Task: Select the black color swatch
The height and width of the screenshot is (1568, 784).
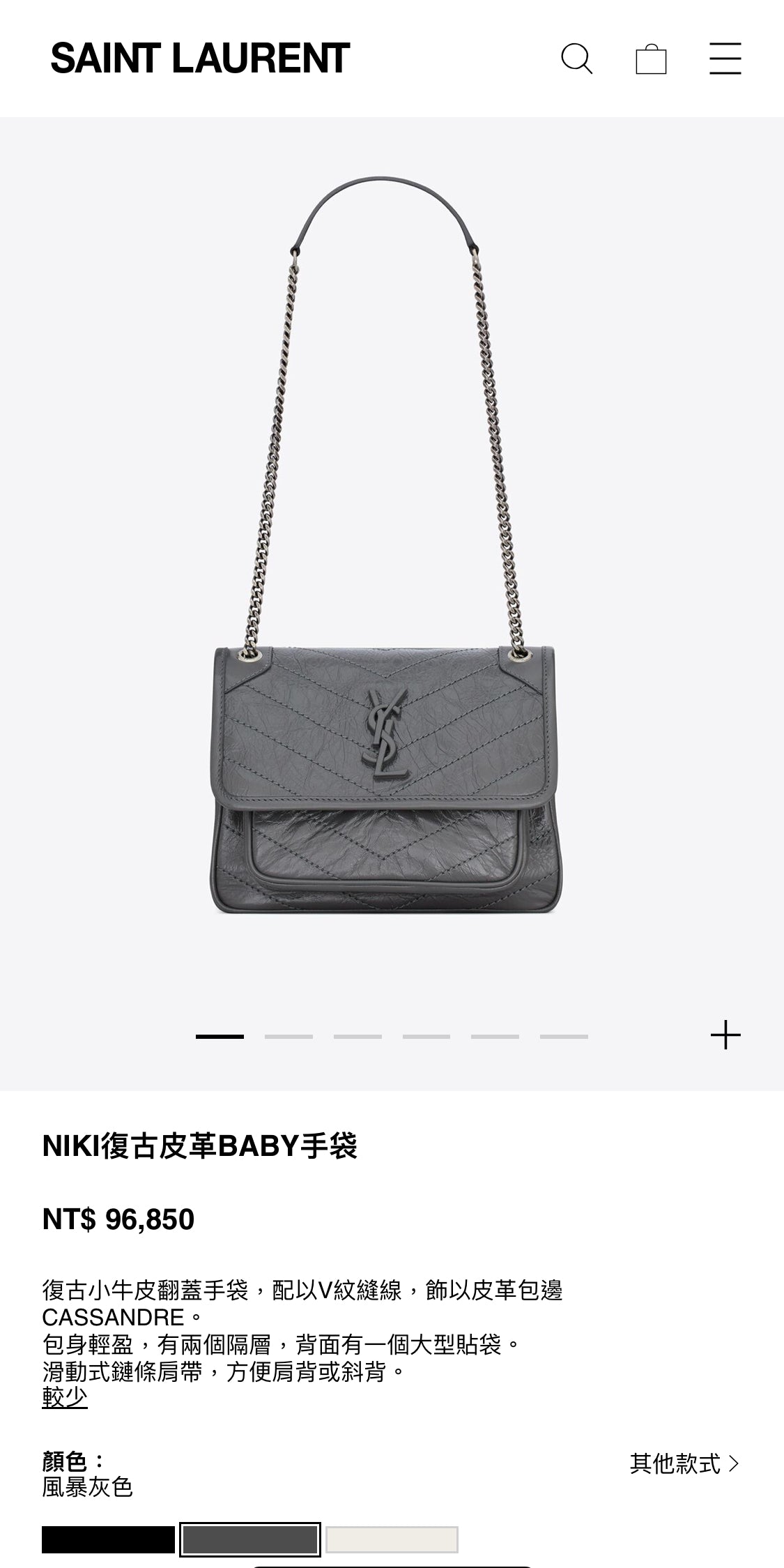Action: (108, 1539)
